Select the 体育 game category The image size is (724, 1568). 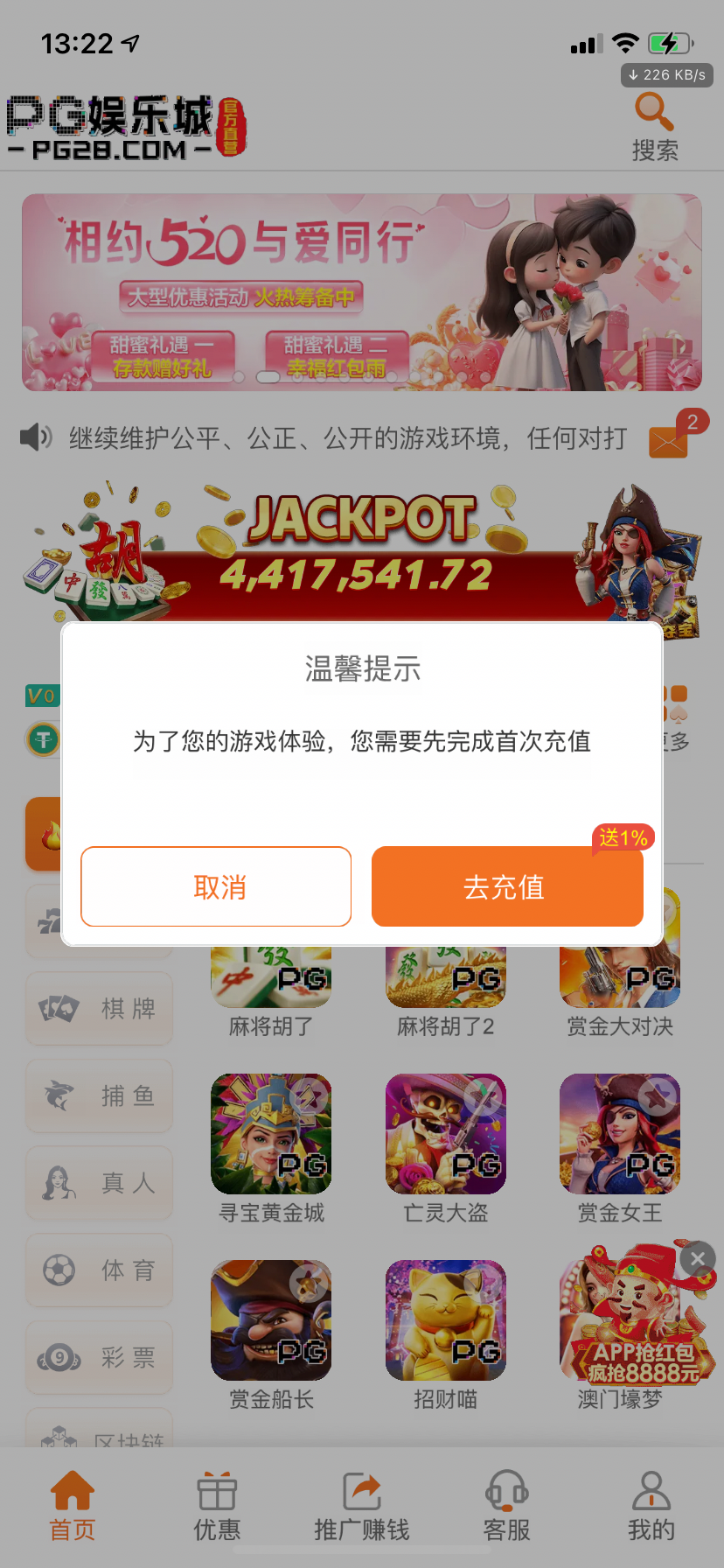(100, 1270)
